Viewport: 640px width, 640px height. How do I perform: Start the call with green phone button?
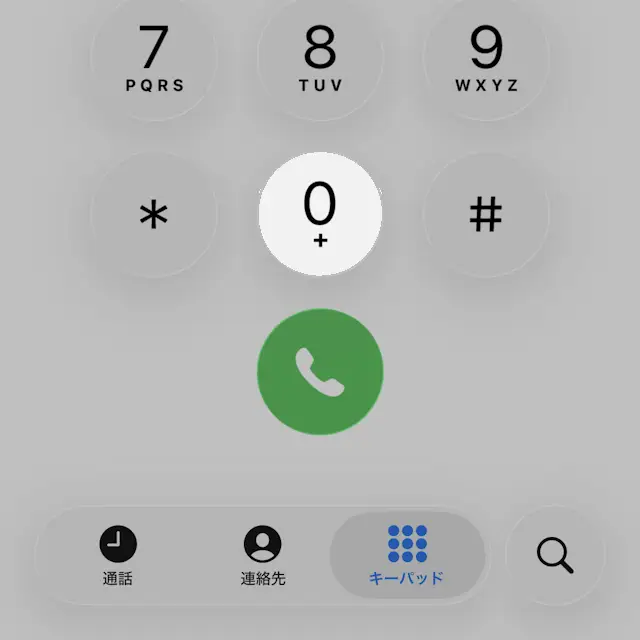tap(320, 371)
